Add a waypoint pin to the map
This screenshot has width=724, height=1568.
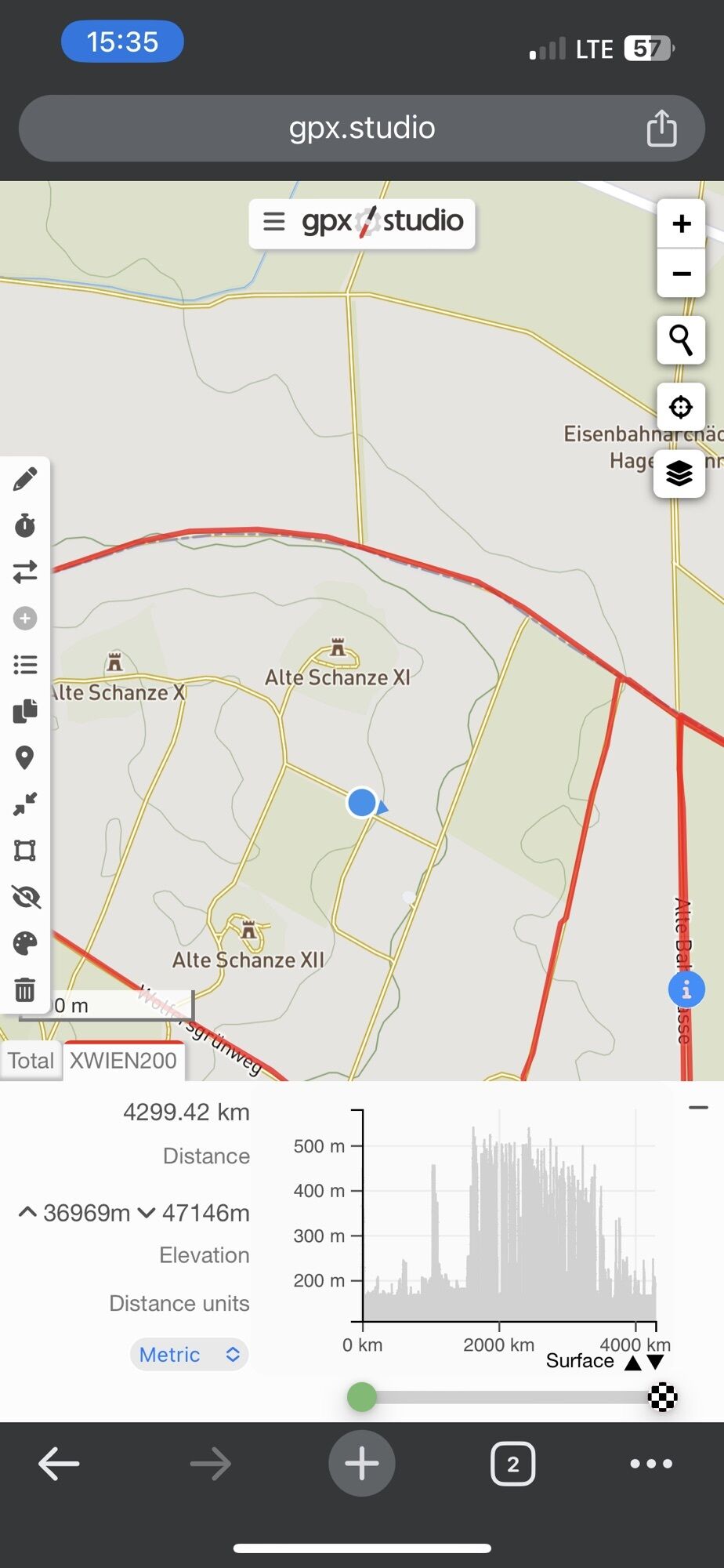[25, 757]
